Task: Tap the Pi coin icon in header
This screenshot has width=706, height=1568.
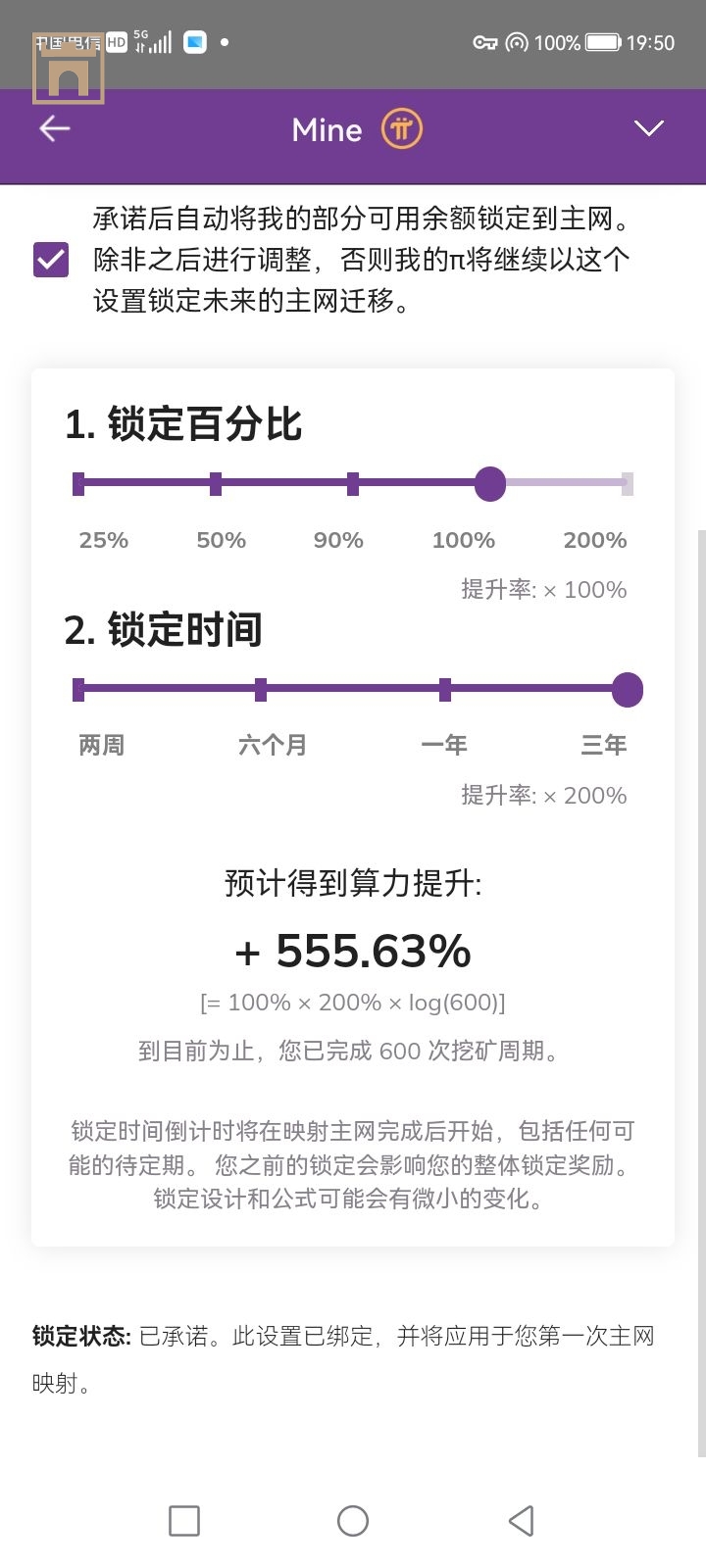Action: click(402, 129)
